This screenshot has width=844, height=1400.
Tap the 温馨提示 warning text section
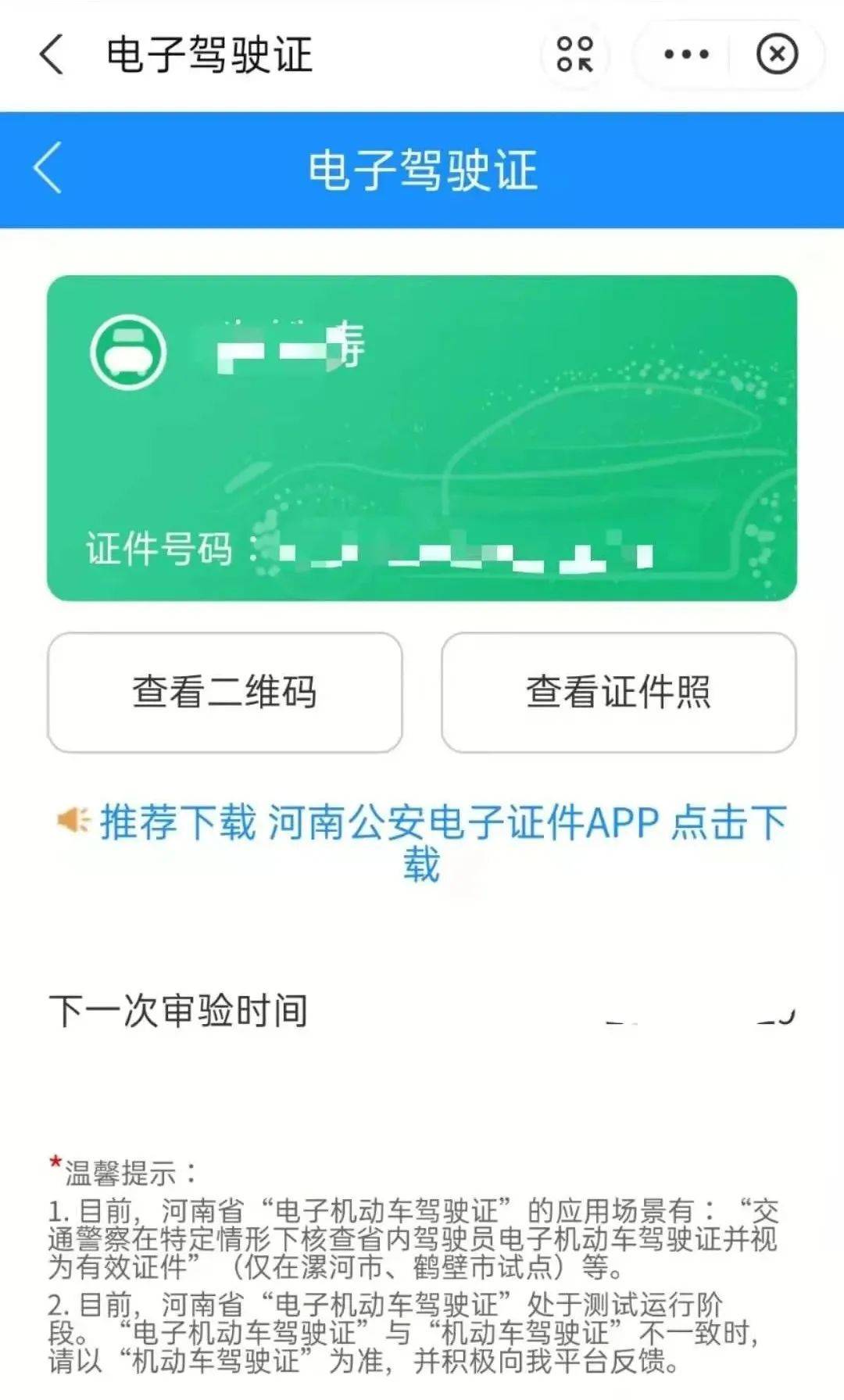pos(422,1266)
